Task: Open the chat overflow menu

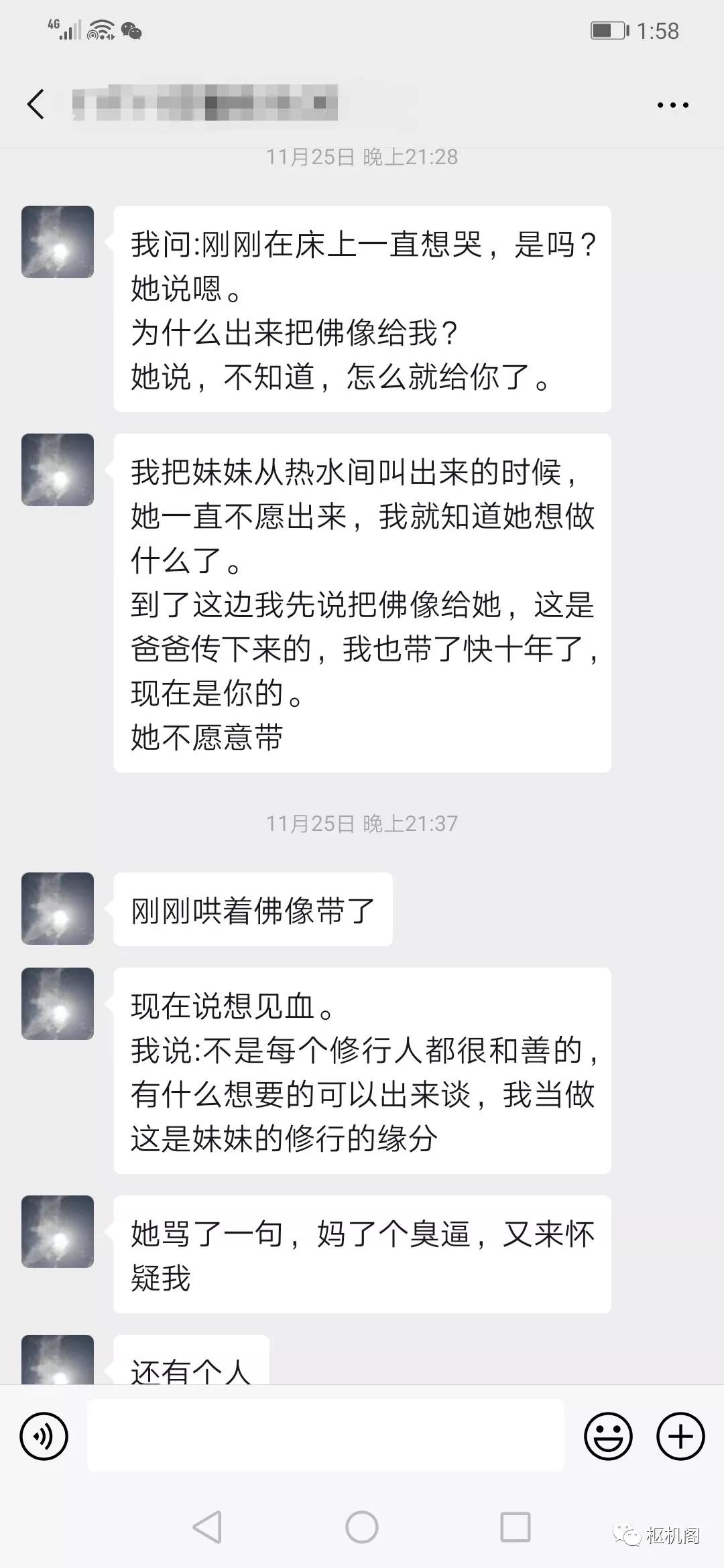Action: pos(672,105)
